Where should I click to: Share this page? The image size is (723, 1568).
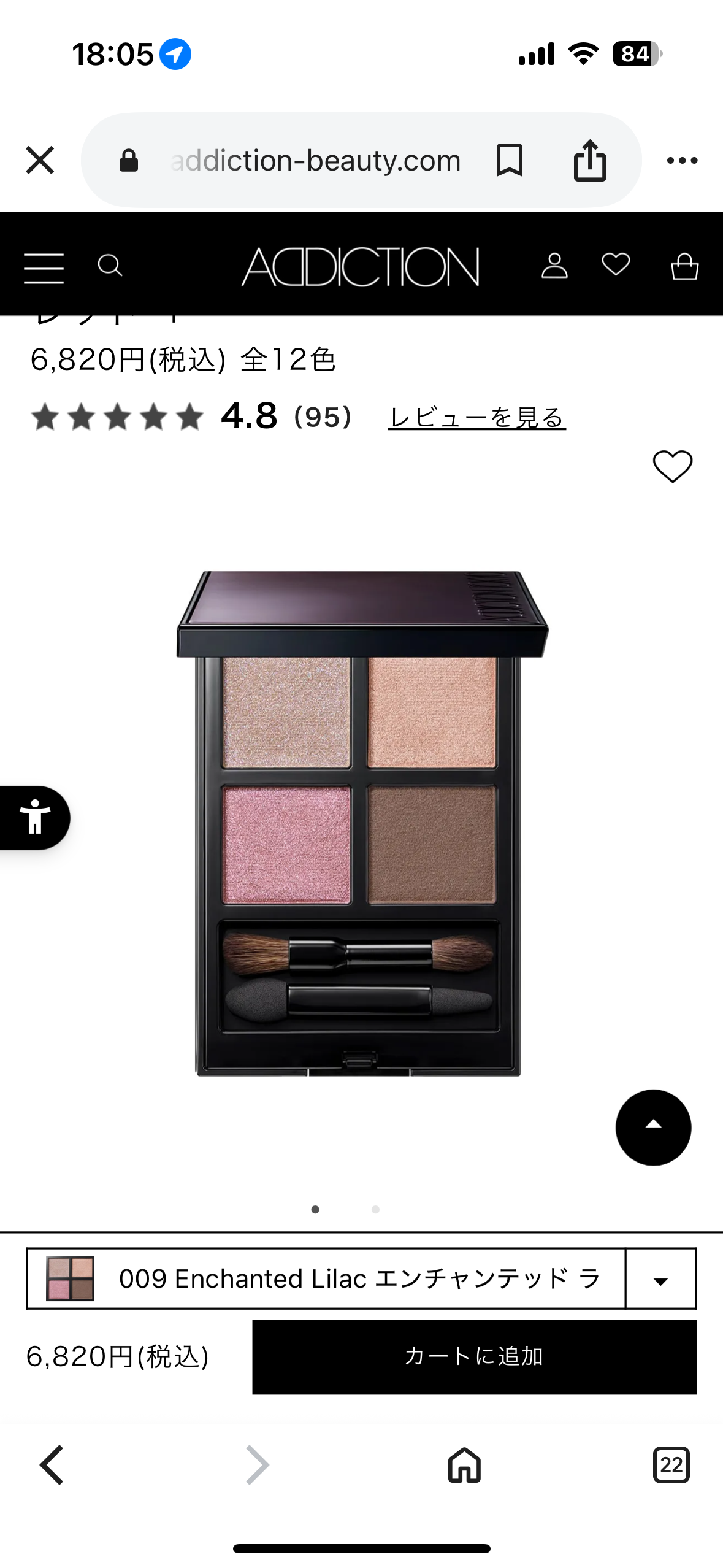click(x=590, y=160)
